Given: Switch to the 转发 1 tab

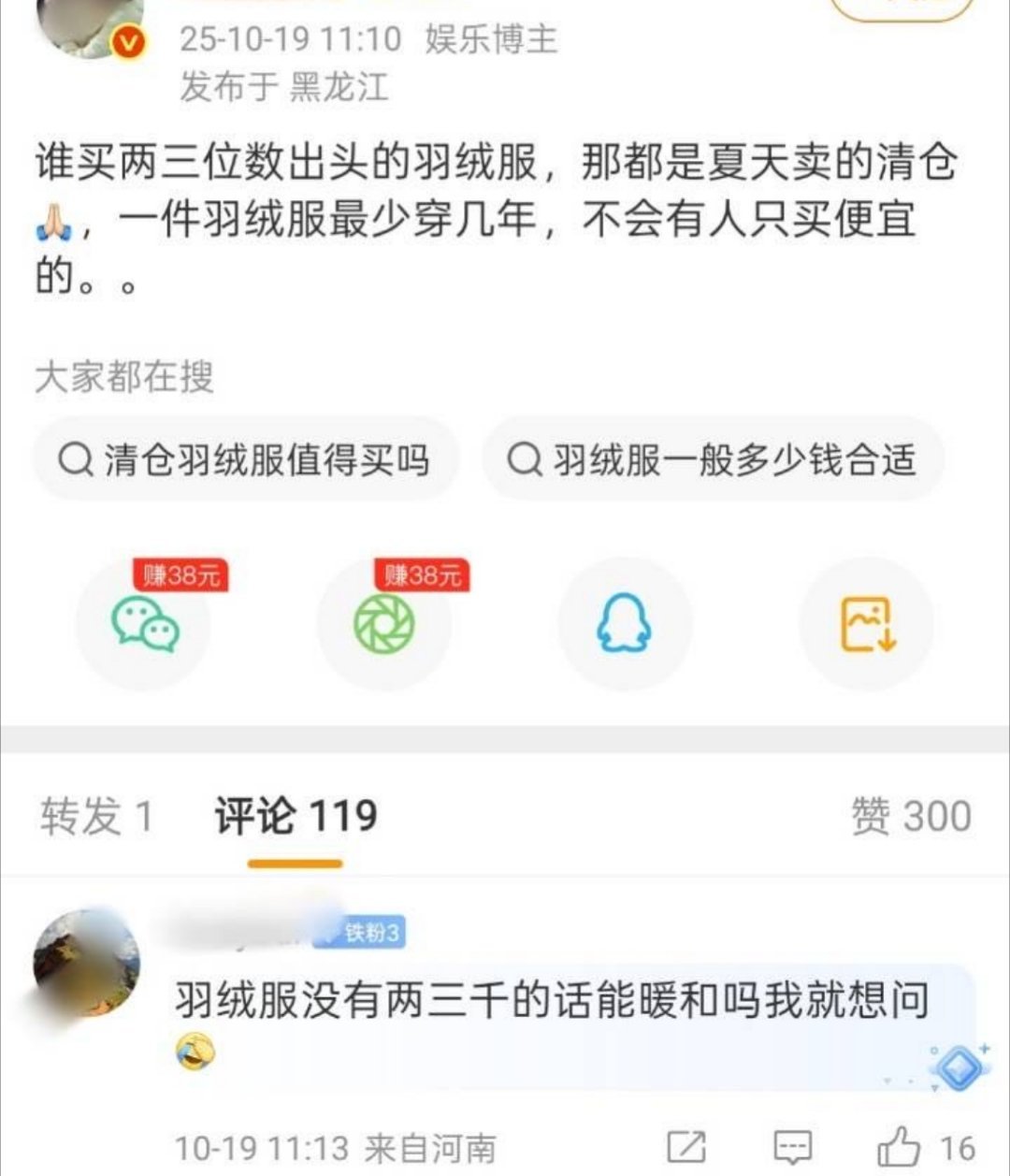Looking at the screenshot, I should (96, 816).
